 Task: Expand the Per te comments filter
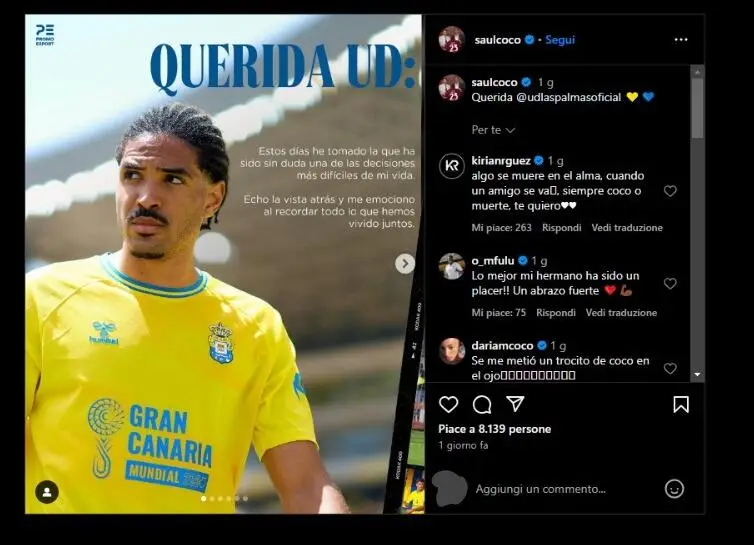[493, 130]
